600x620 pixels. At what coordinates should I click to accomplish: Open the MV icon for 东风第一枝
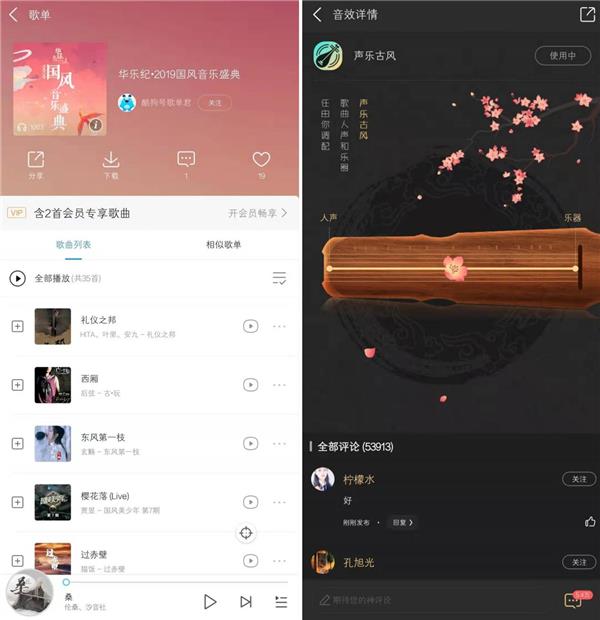coord(250,443)
